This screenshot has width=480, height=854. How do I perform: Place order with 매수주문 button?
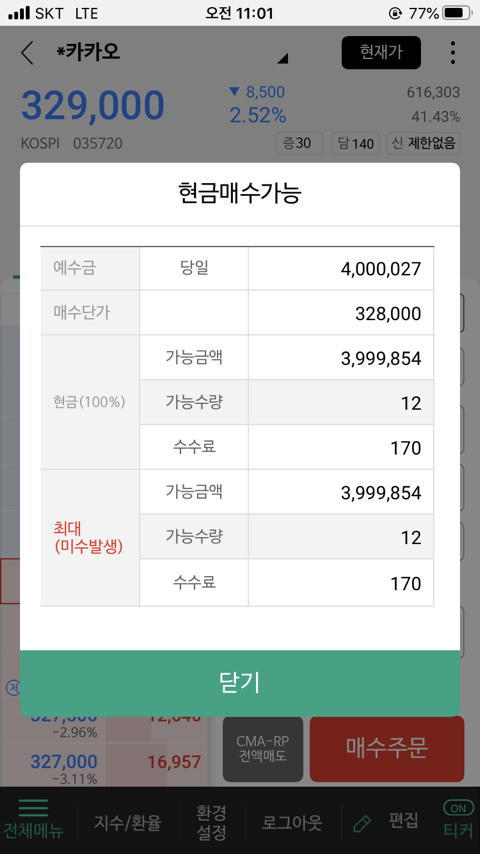(x=387, y=748)
